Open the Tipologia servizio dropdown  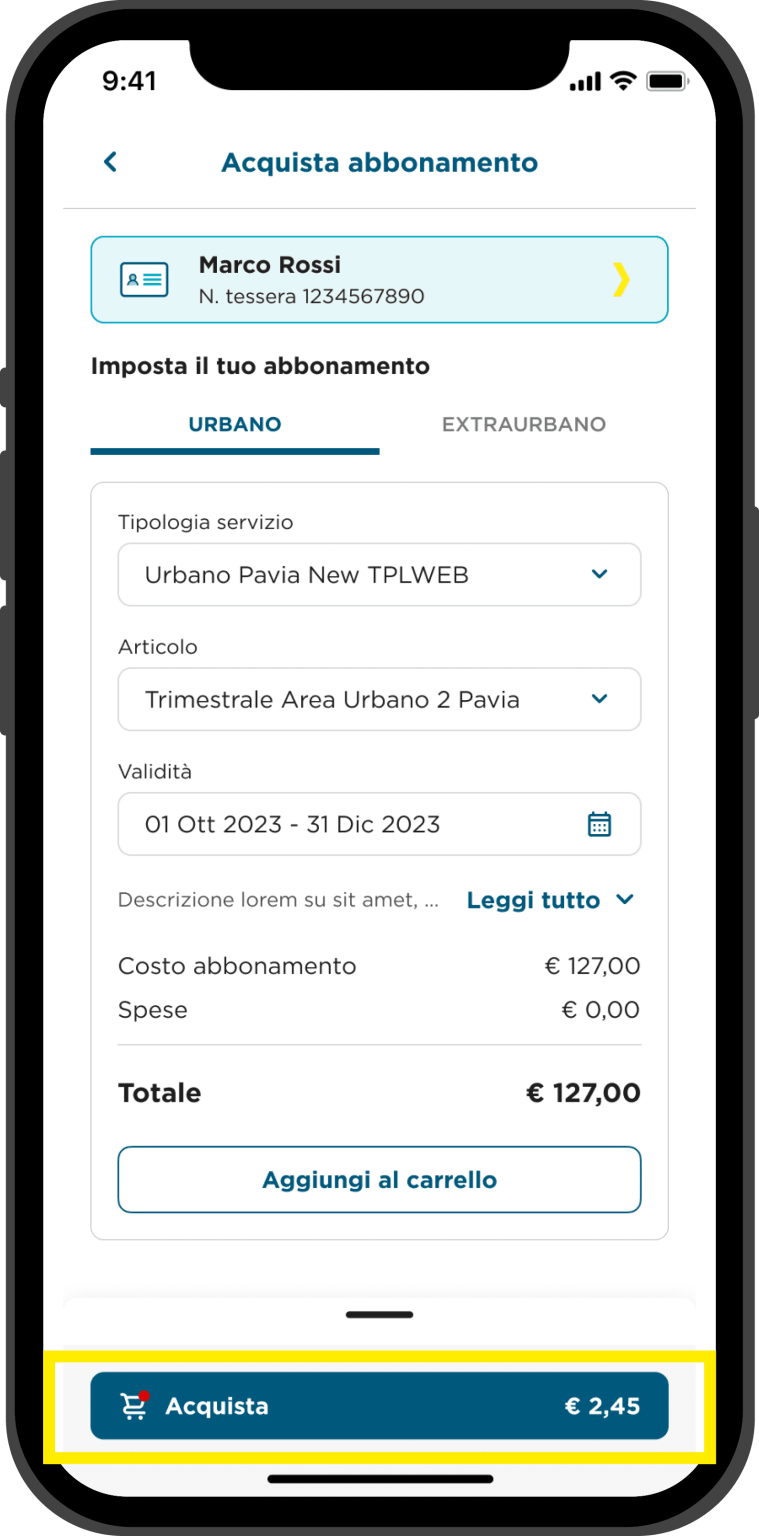click(379, 575)
